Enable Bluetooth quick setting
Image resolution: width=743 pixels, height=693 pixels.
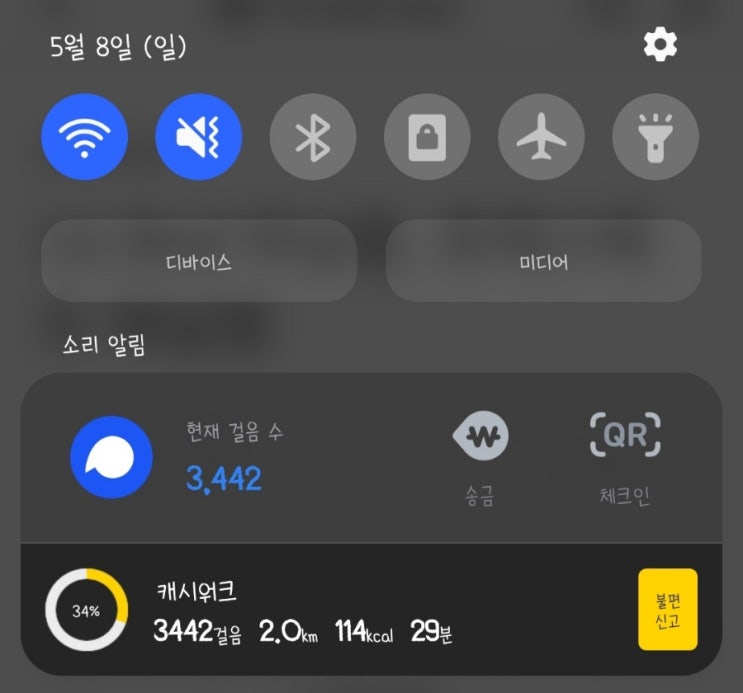pos(313,137)
